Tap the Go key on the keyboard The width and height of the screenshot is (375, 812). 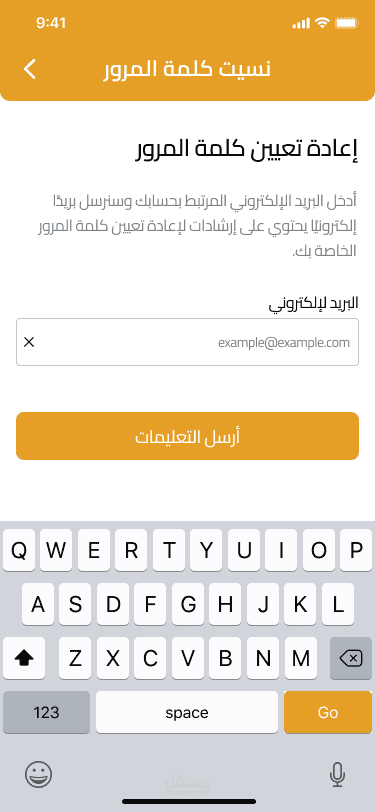(x=328, y=712)
